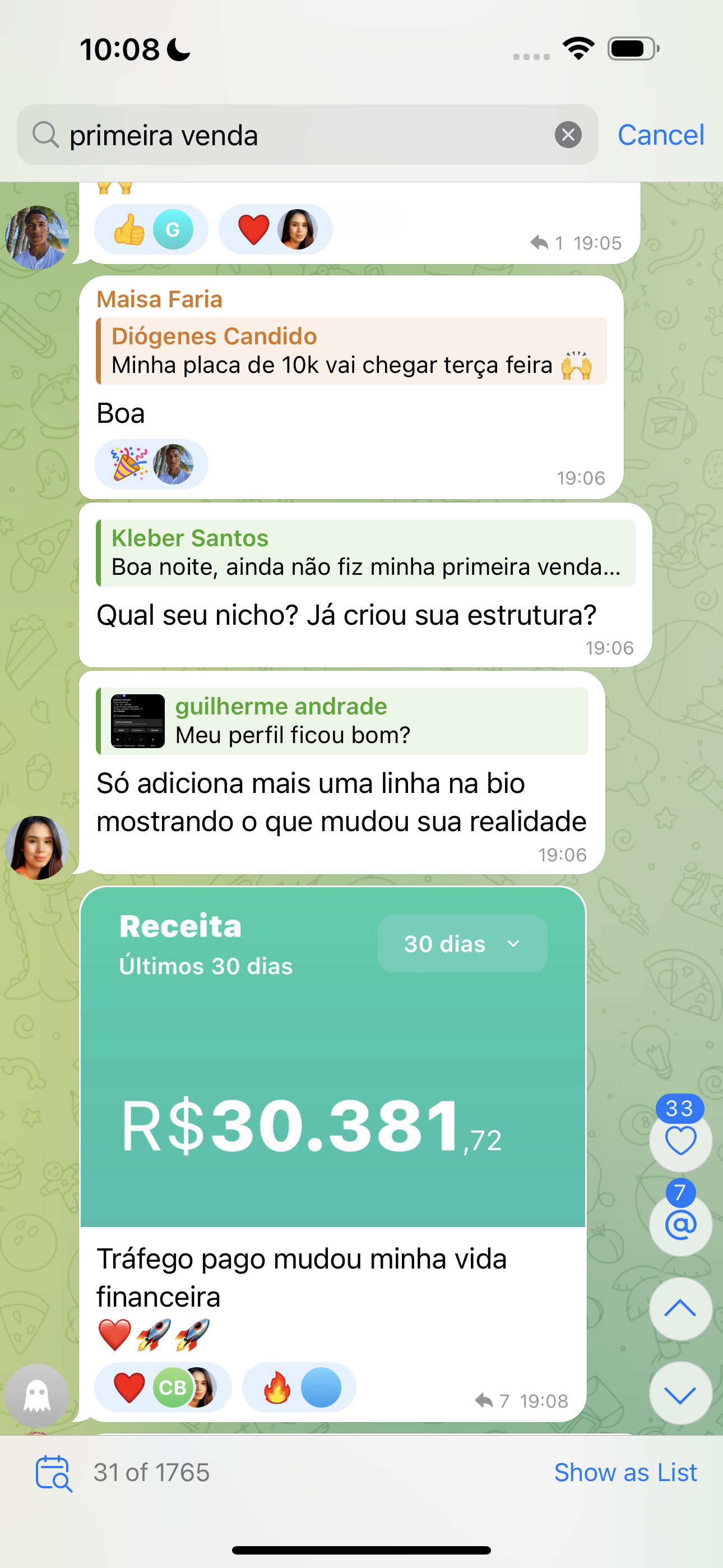The width and height of the screenshot is (723, 1568).
Task: Tap party popper reaction on Maisa's message
Action: [150, 464]
